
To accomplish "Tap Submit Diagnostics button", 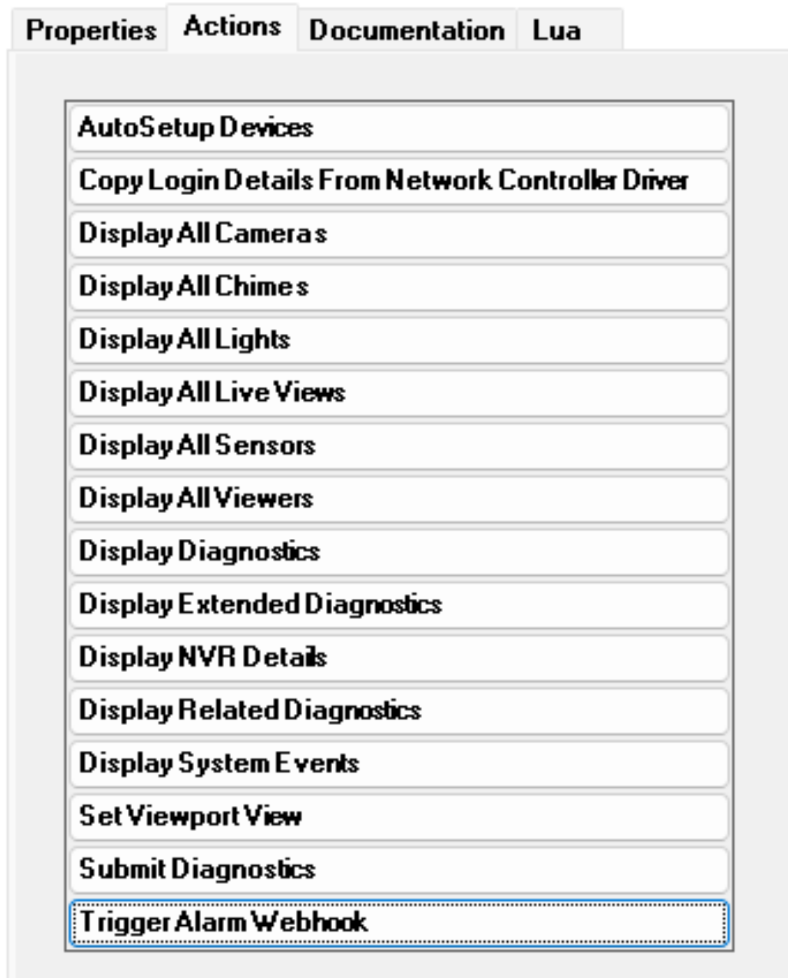I will click(x=399, y=869).
